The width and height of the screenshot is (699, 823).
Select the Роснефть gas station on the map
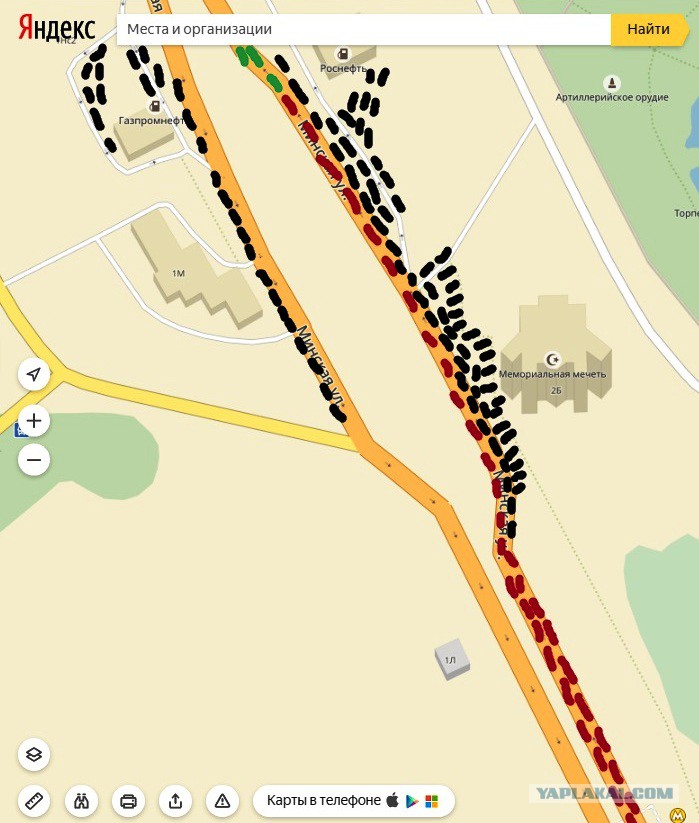343,55
